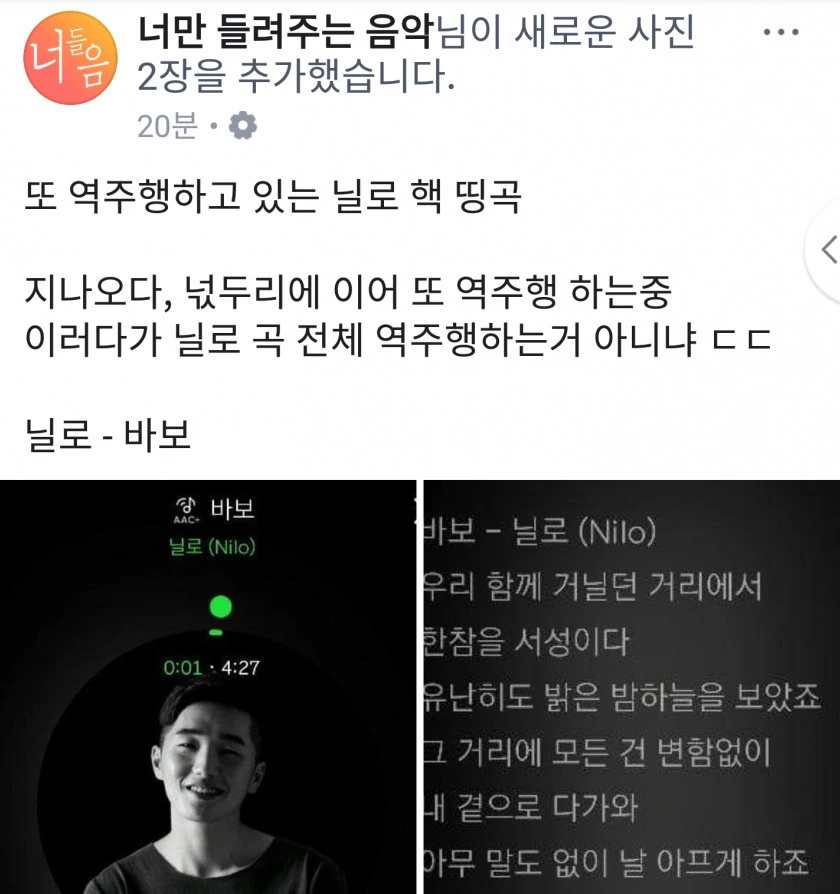Tap the edge panel arrow handle
Screen dimensions: 840x894
click(x=826, y=249)
